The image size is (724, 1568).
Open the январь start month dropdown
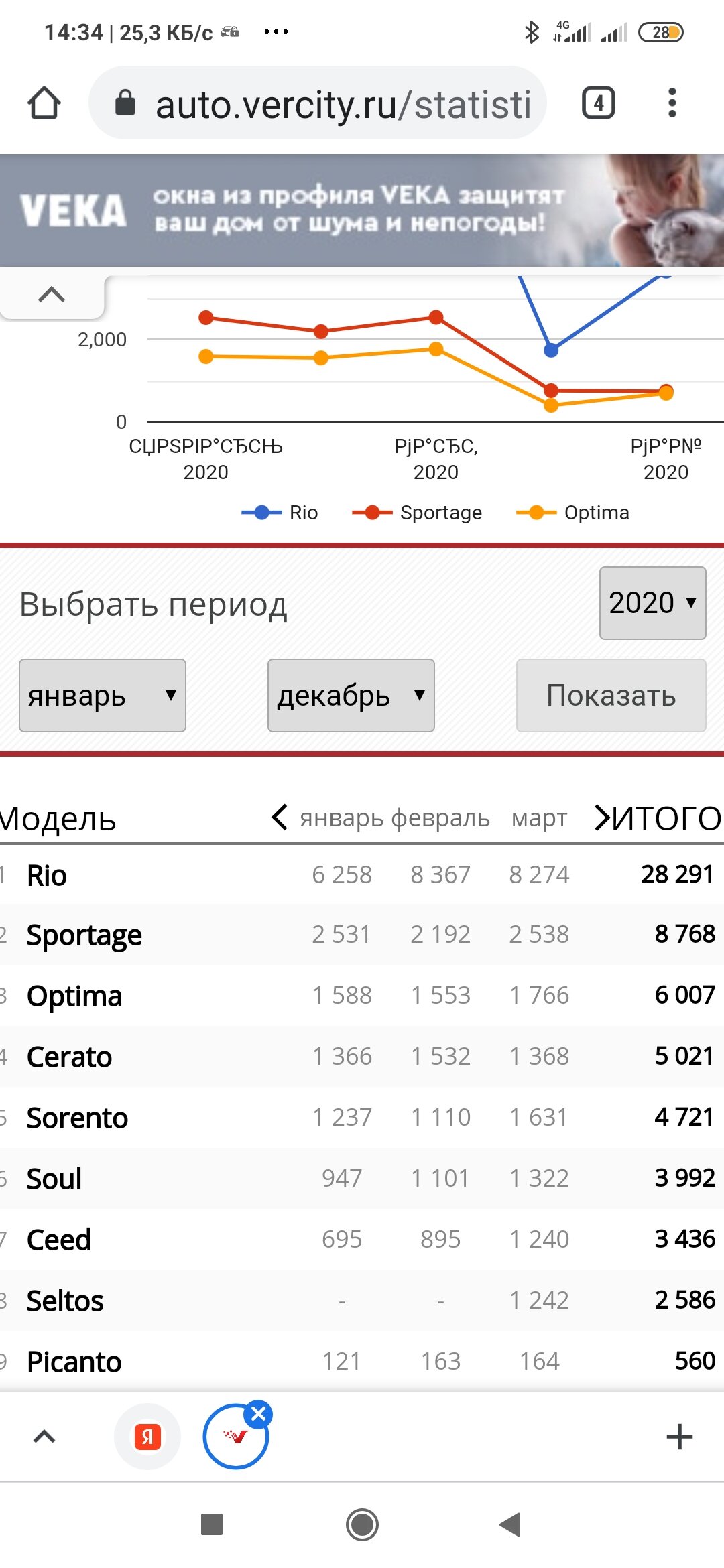(x=103, y=696)
